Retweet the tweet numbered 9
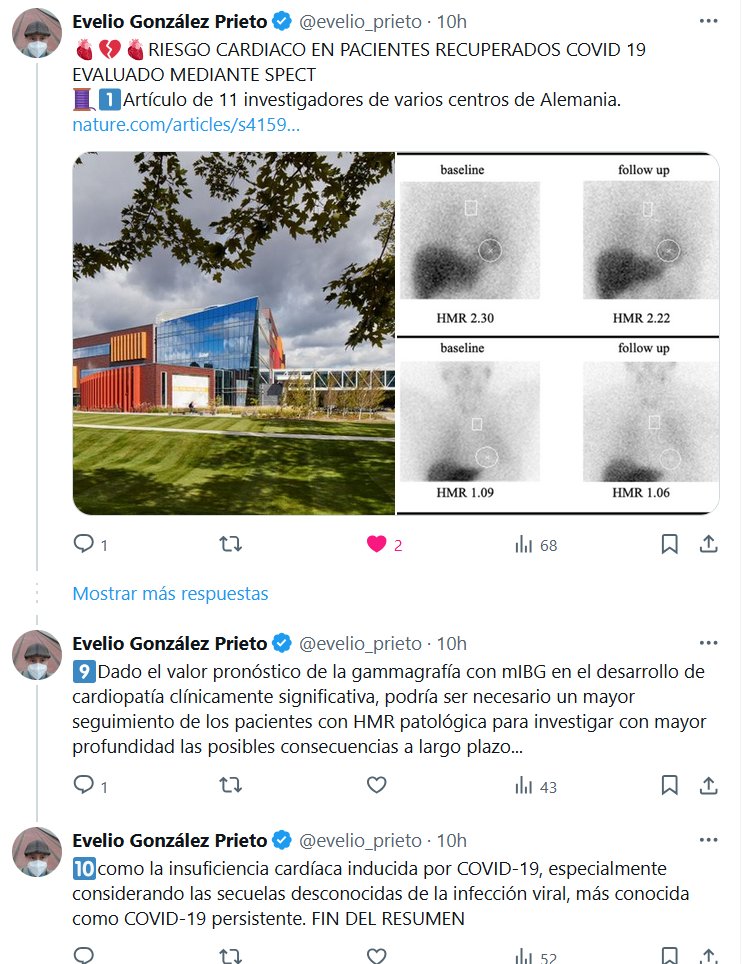 point(230,786)
